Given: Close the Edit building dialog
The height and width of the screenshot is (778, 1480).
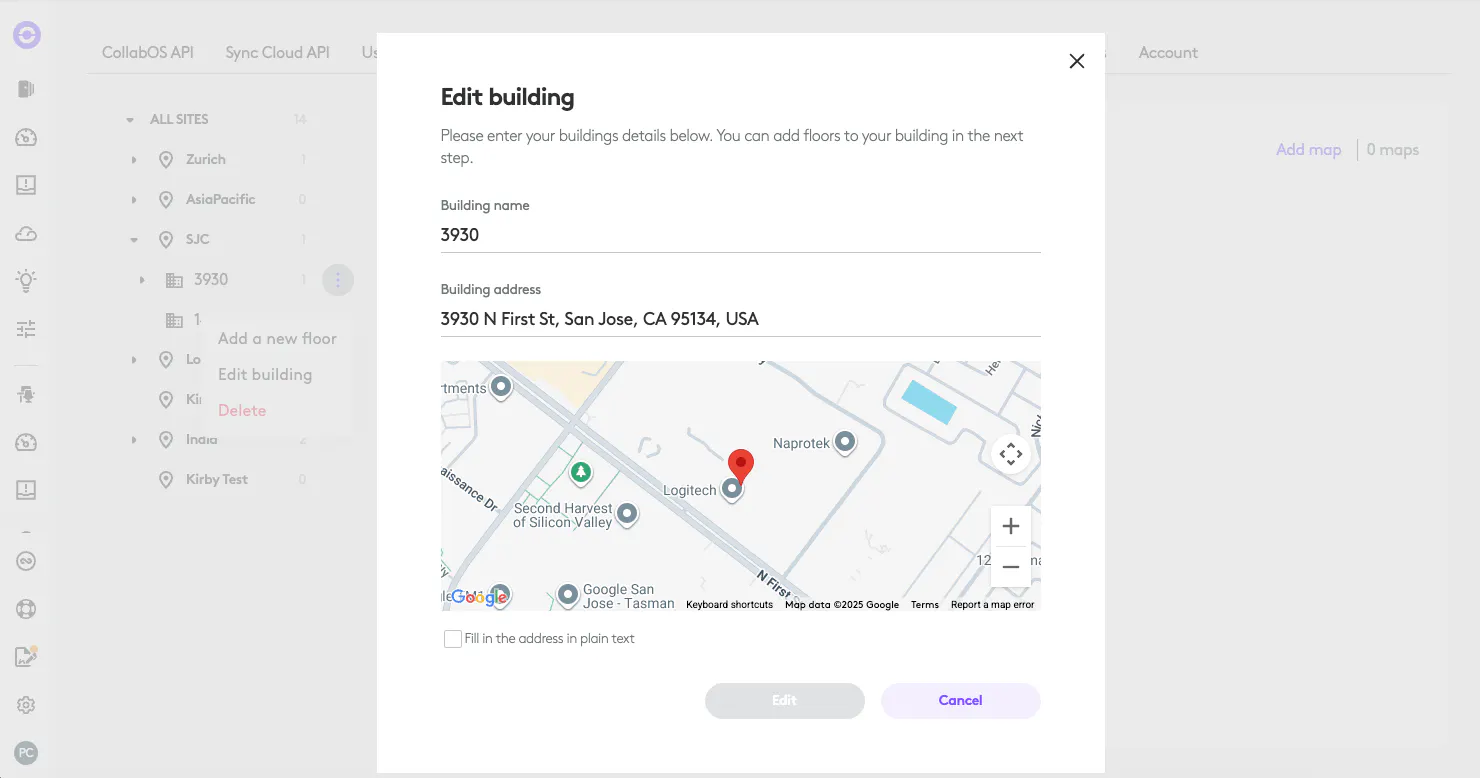Looking at the screenshot, I should [x=1076, y=61].
